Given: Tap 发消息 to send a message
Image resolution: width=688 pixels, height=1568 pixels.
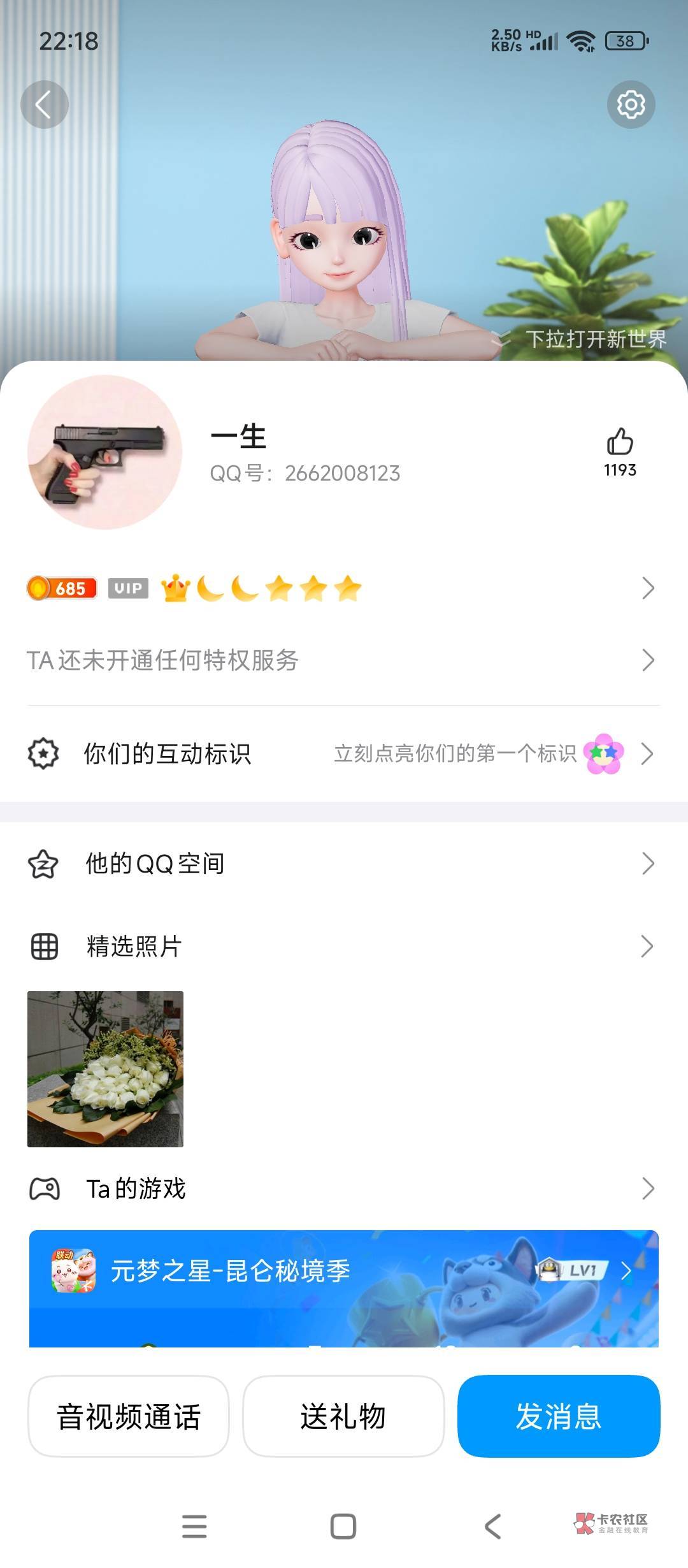Looking at the screenshot, I should (x=559, y=1416).
